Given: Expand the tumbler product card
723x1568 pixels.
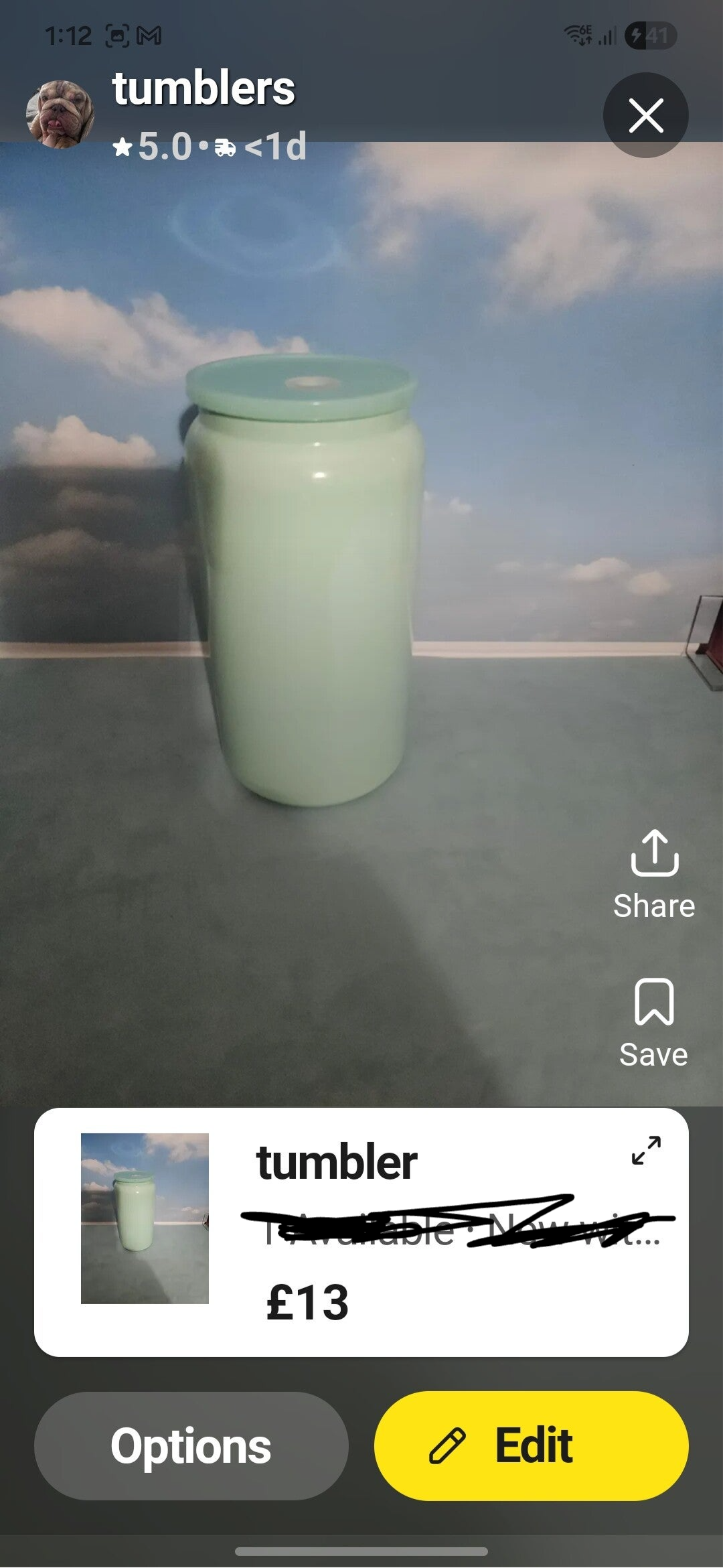Looking at the screenshot, I should (646, 1150).
